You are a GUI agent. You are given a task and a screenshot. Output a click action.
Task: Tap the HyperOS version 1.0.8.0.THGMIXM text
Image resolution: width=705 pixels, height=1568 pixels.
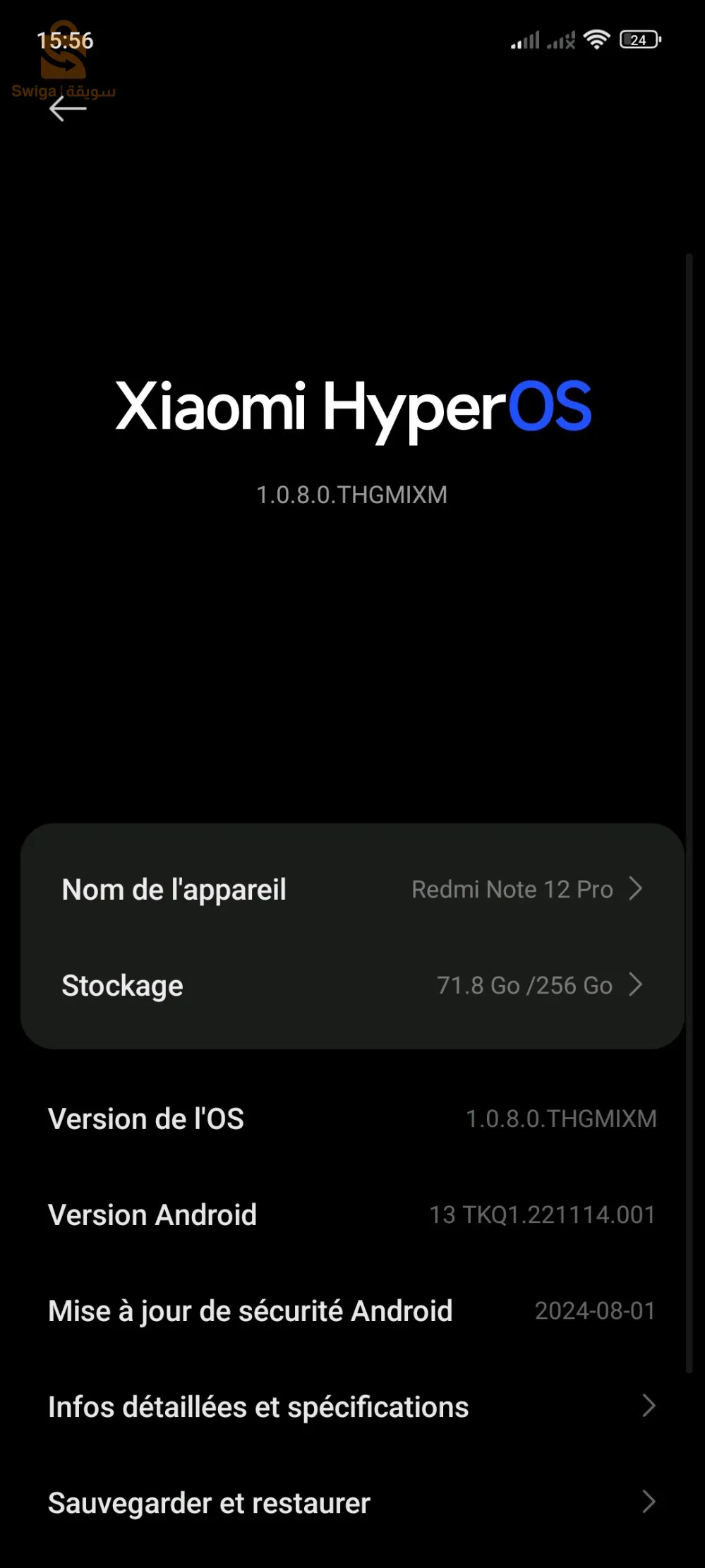[352, 495]
